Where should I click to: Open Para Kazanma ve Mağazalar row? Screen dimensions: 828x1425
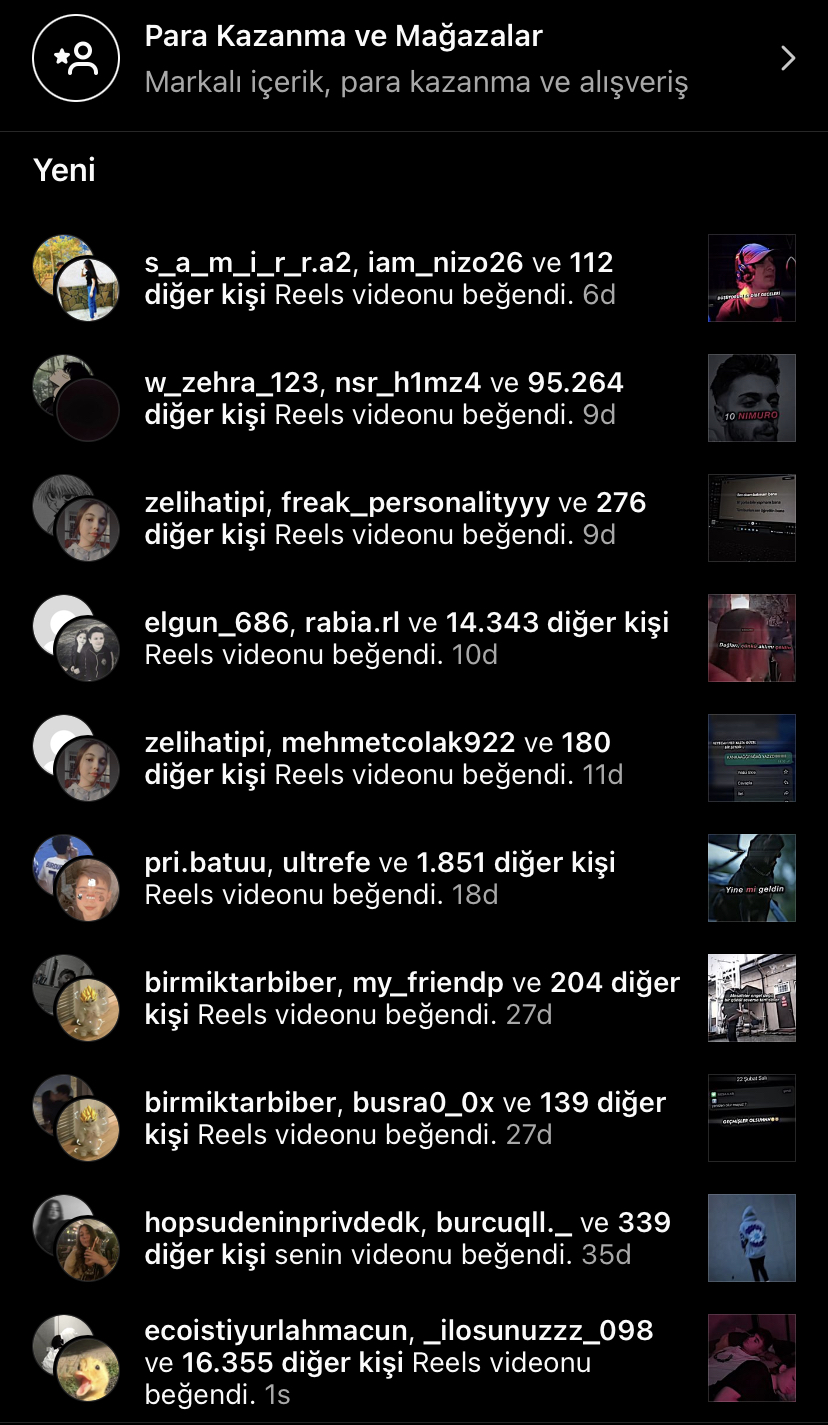click(x=414, y=58)
